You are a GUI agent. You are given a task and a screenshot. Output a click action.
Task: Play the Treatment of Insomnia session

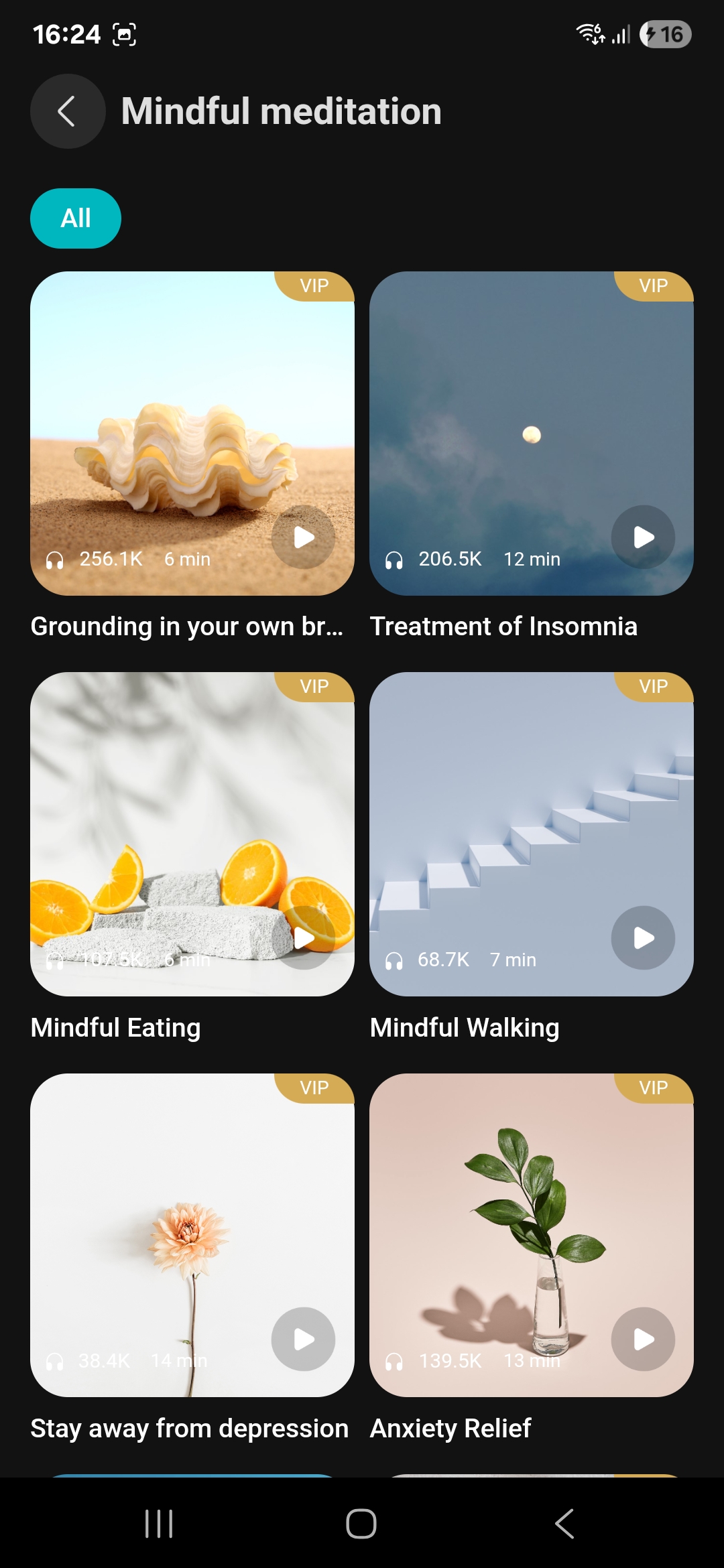643,537
